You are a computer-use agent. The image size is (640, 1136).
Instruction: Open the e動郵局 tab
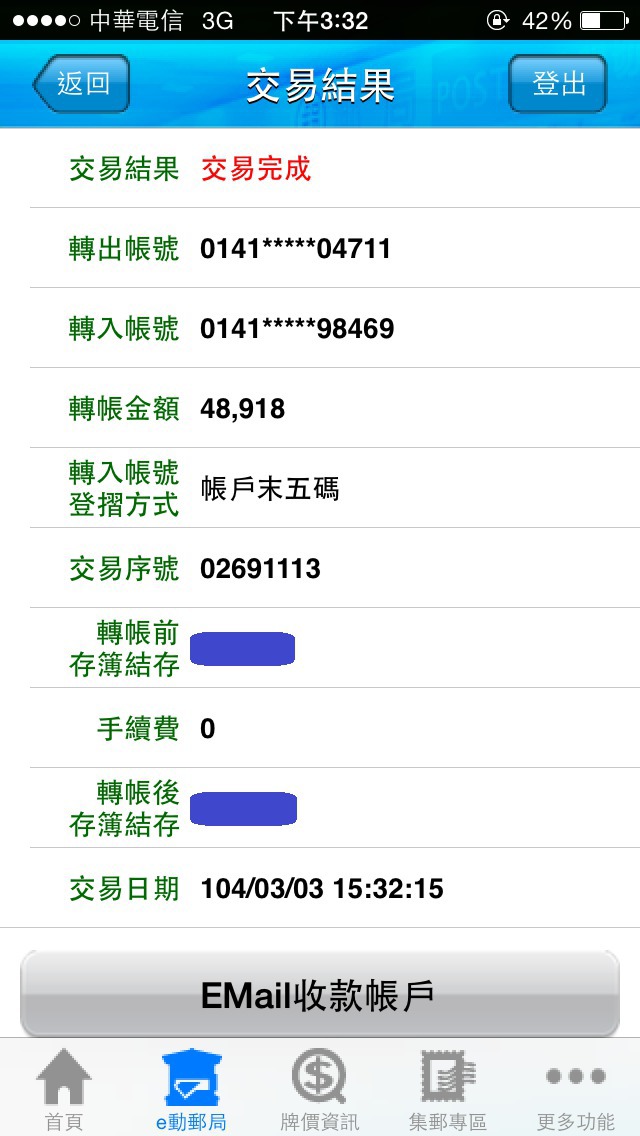click(x=191, y=1089)
